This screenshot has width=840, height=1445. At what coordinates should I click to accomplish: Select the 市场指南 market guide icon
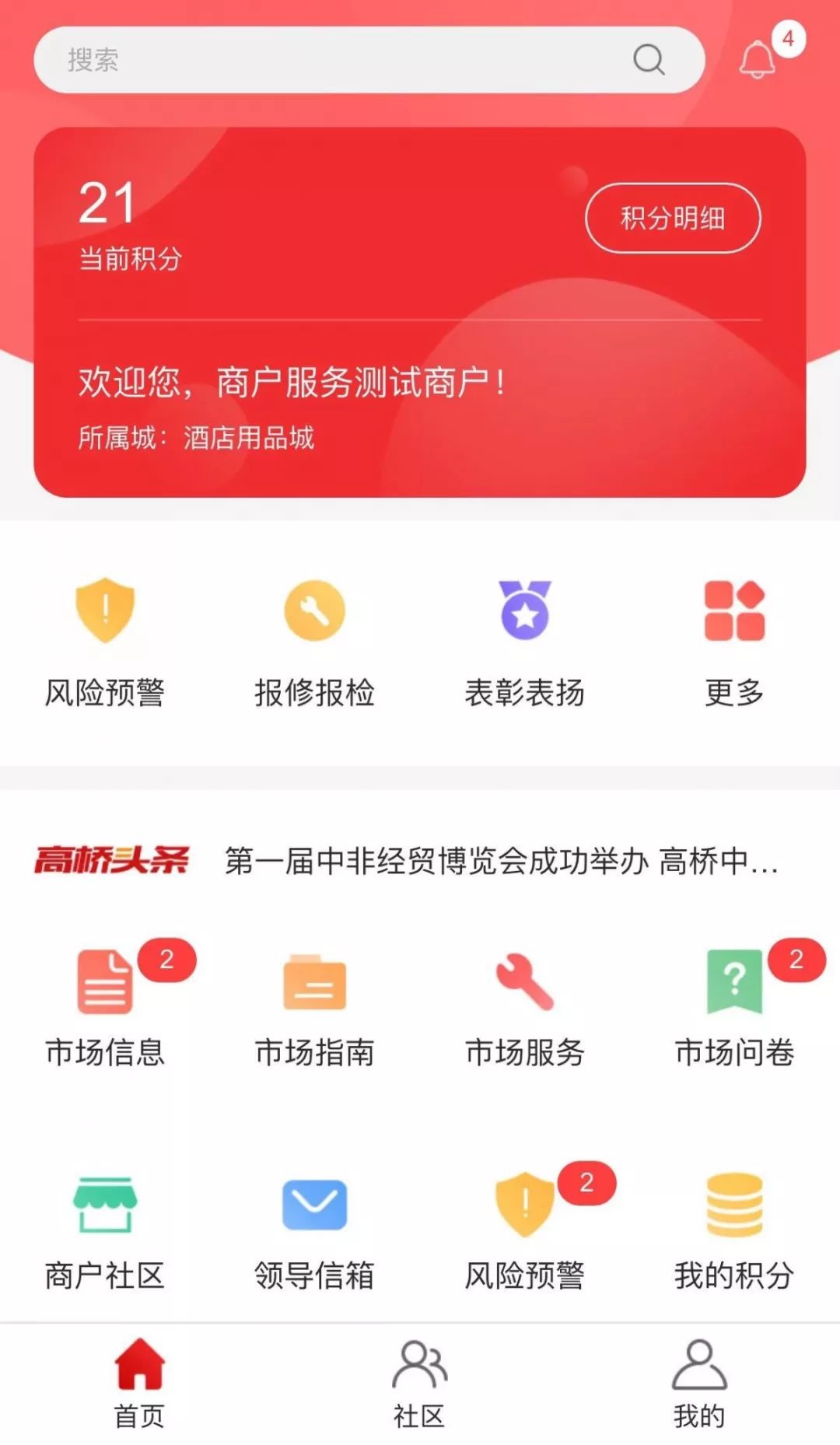313,1003
